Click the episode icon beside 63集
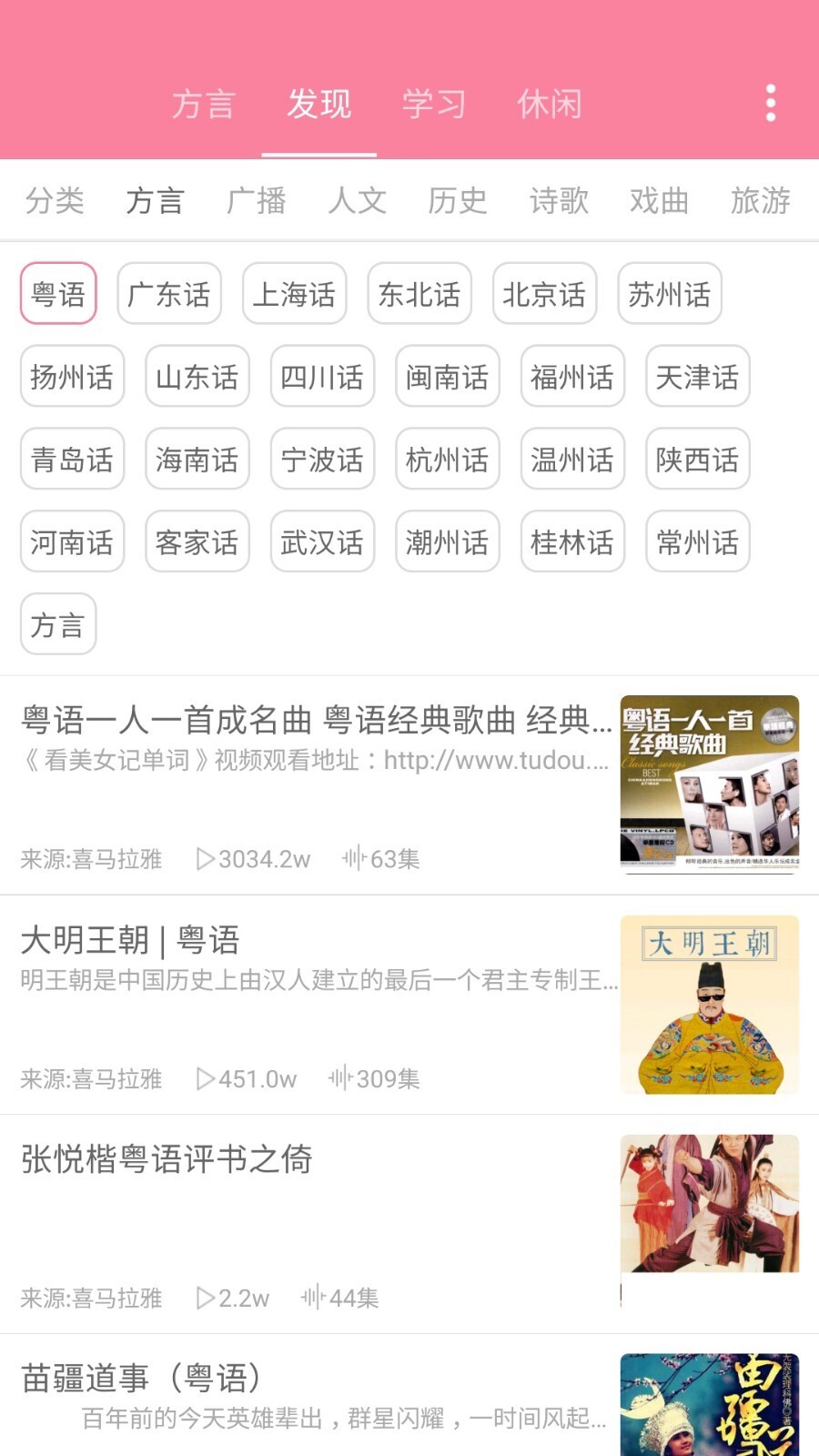 (353, 858)
